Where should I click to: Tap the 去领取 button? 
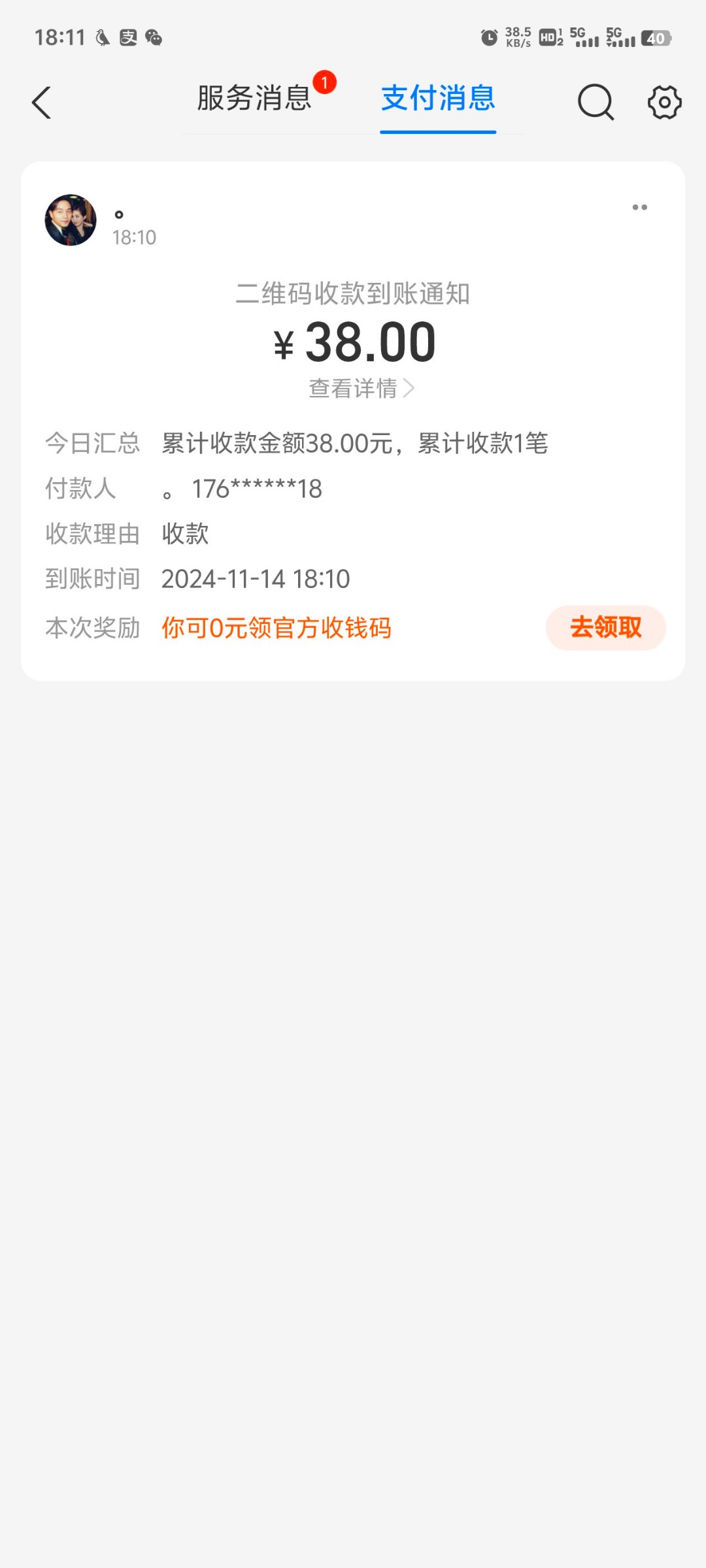(x=605, y=627)
